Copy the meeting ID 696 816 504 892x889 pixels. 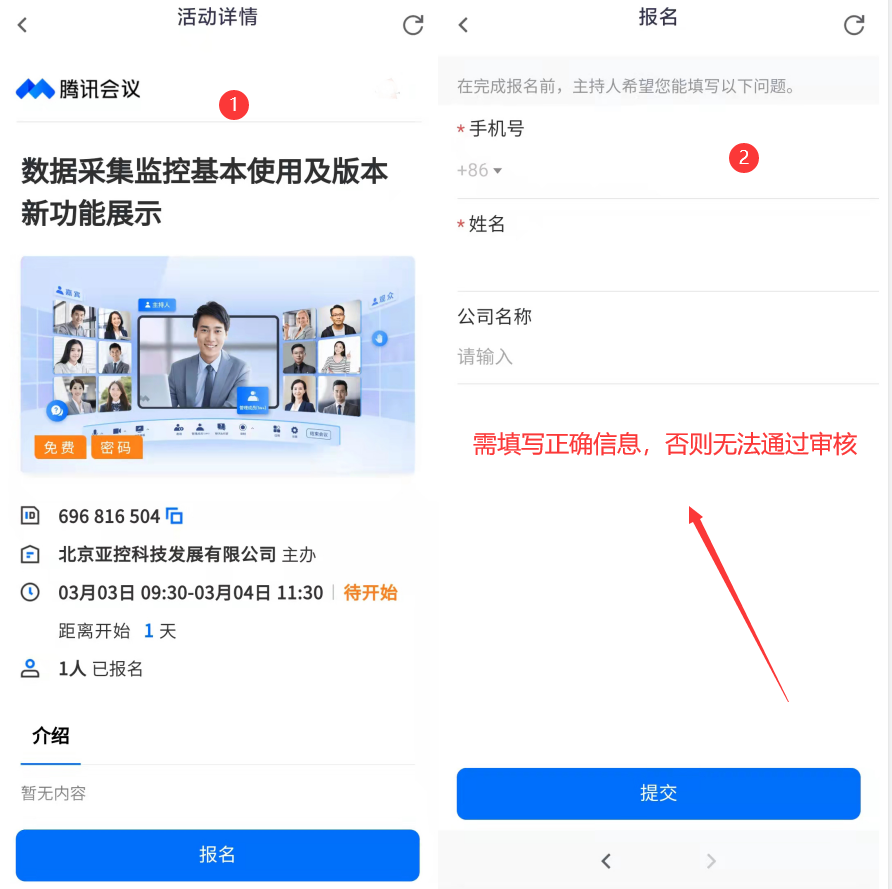pos(175,516)
